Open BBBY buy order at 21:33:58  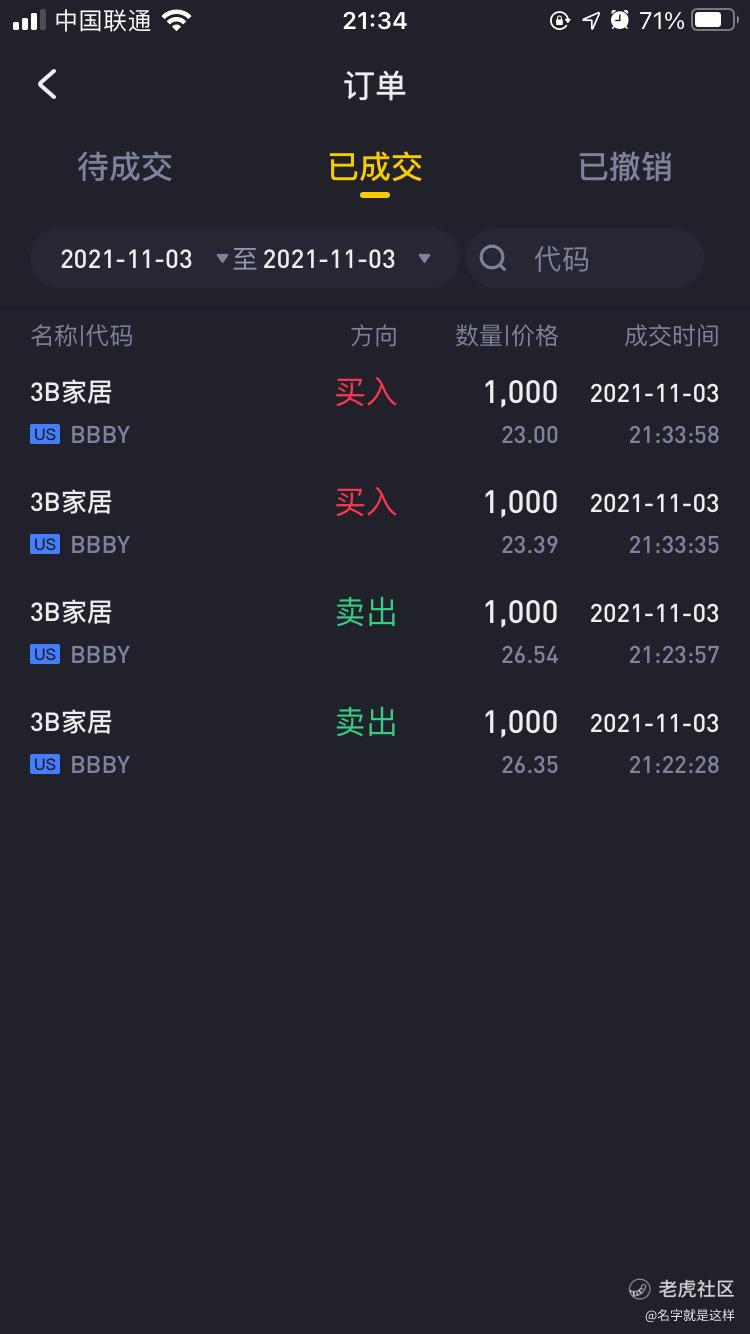point(375,412)
